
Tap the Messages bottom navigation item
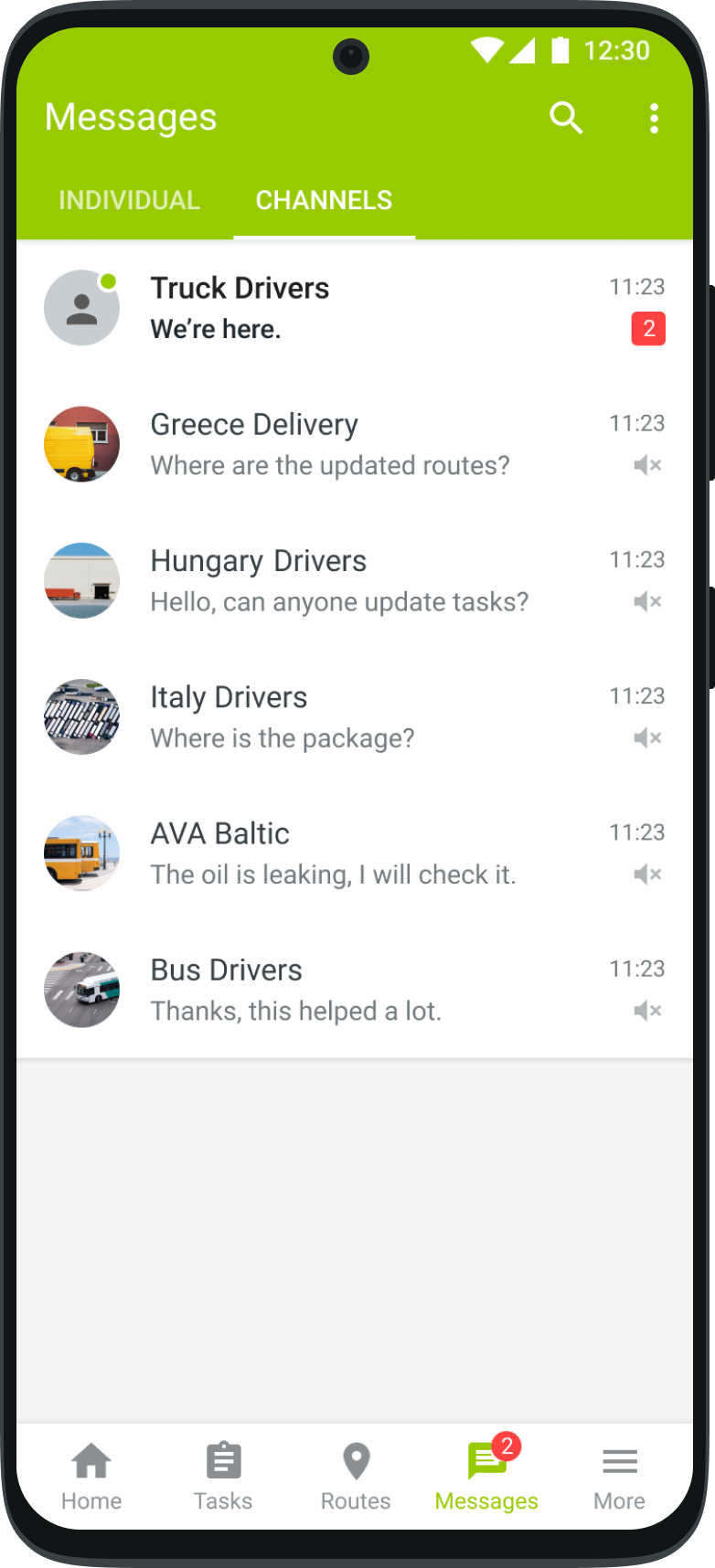point(486,1475)
